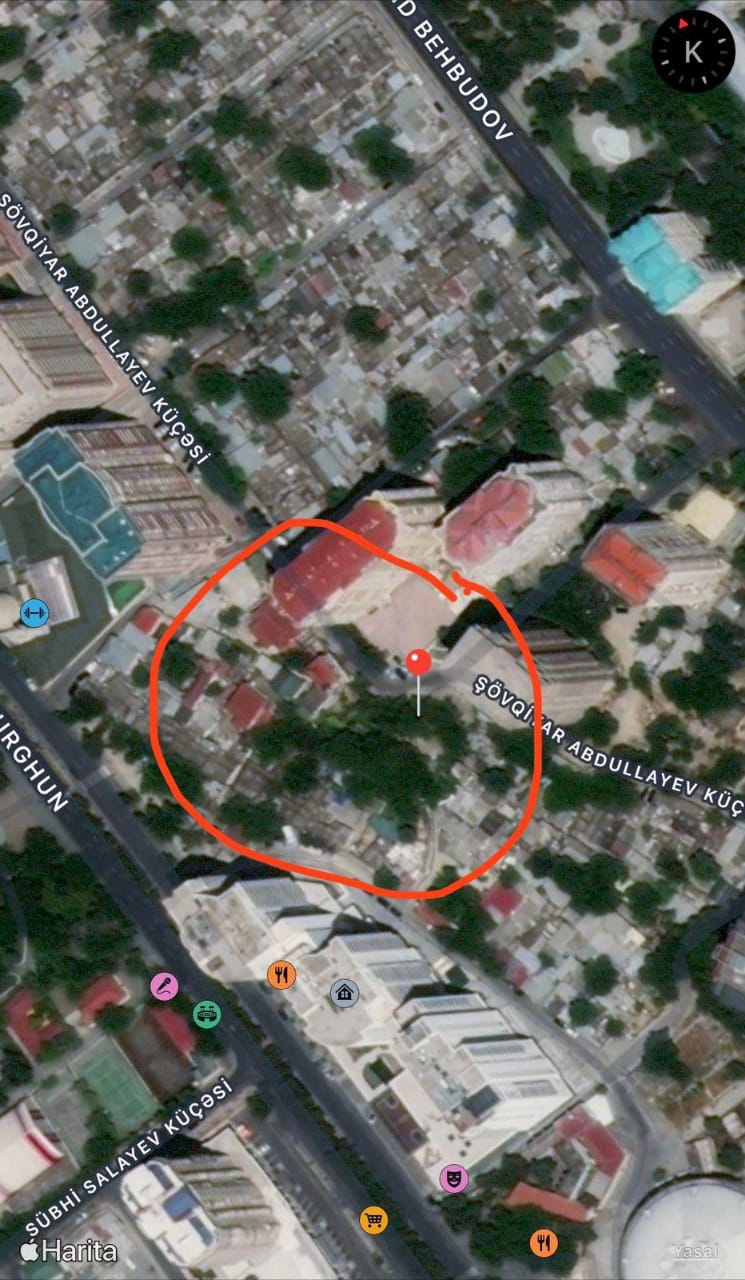Tap the compass to reset north
745x1280 pixels.
tap(693, 50)
